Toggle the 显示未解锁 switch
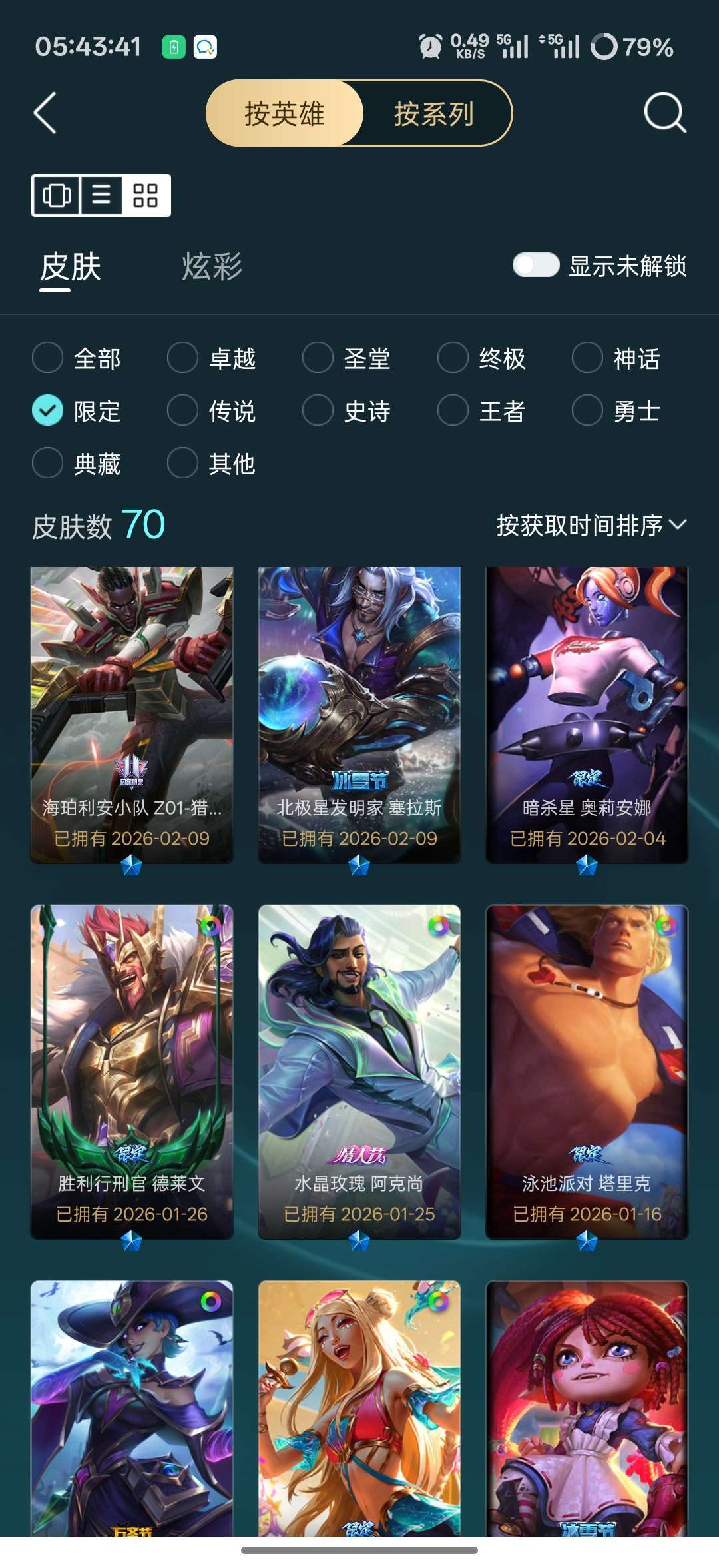The width and height of the screenshot is (719, 1568). tap(537, 265)
